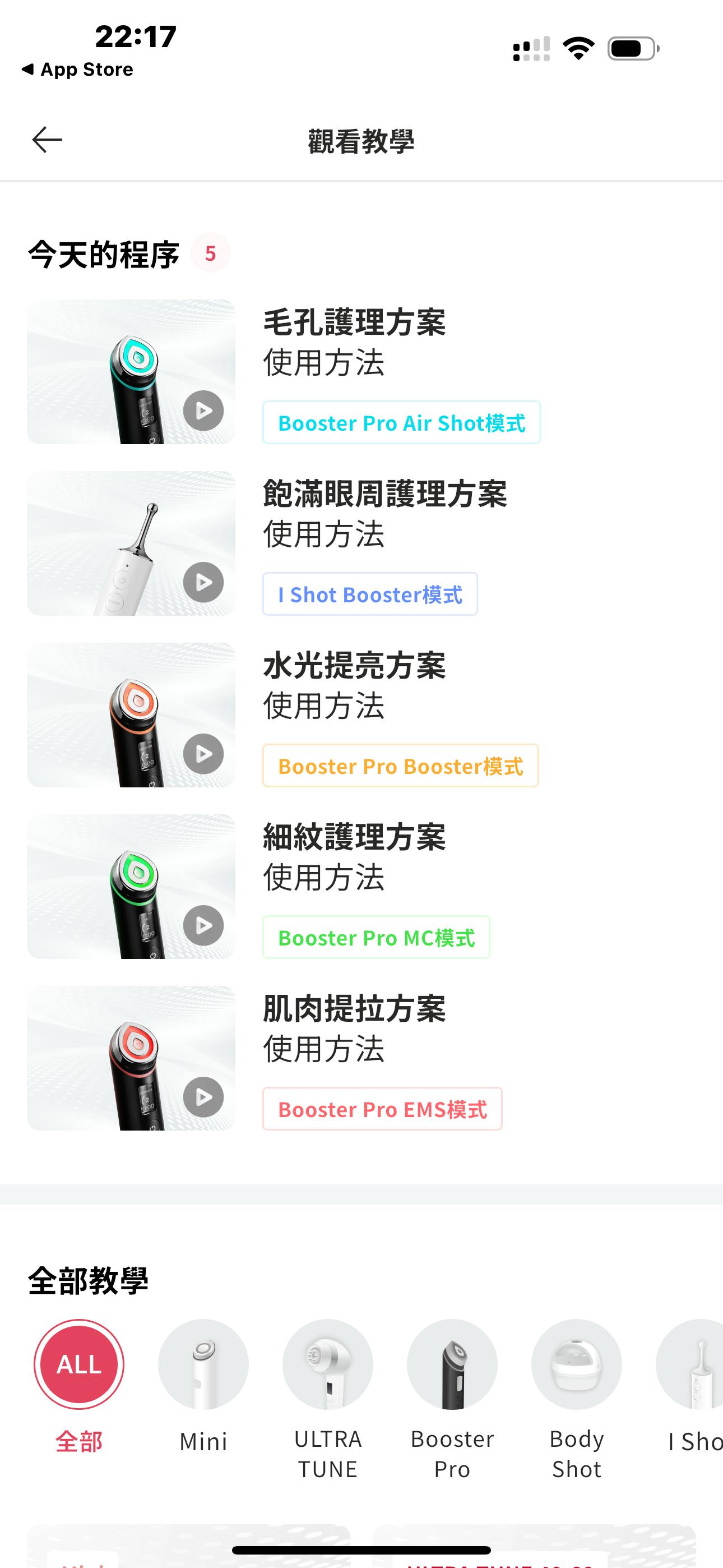This screenshot has width=723, height=1568.
Task: Play the 肌肉提拉方案 tutorial video
Action: [203, 1097]
